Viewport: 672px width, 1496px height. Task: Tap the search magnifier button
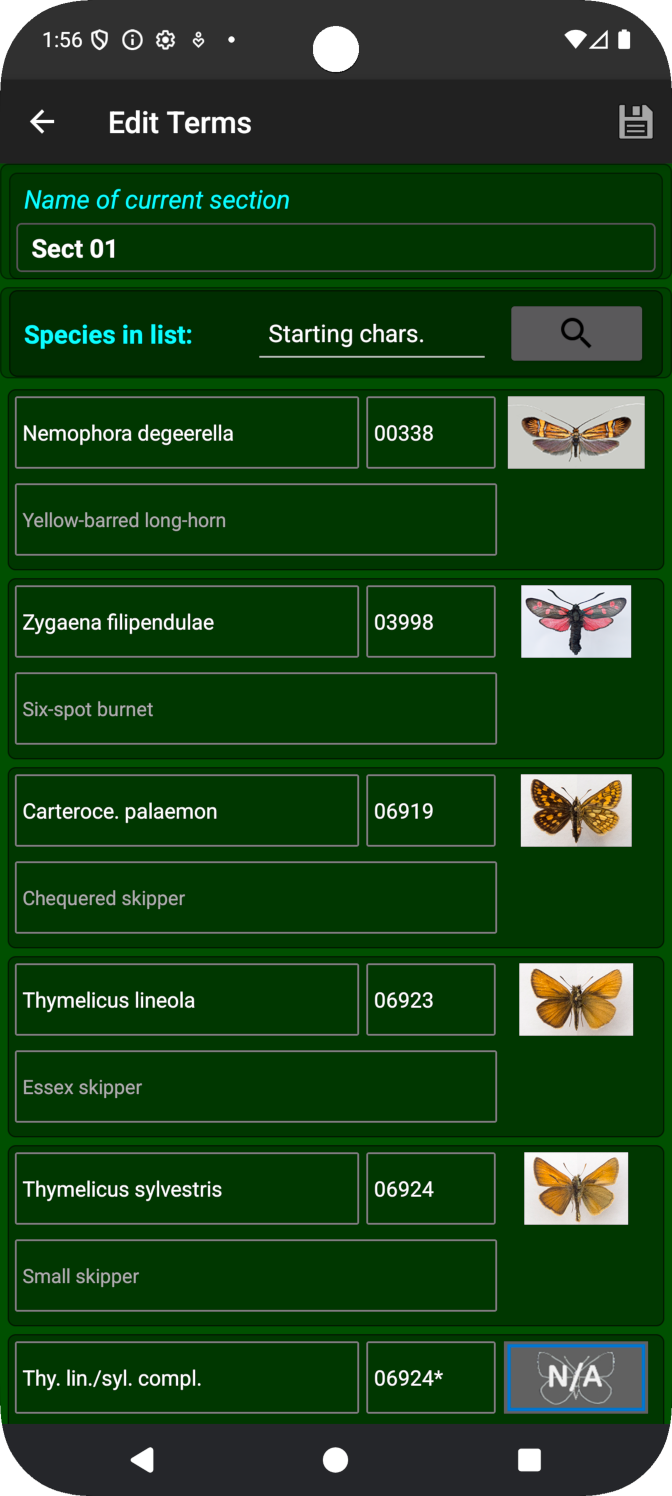[576, 333]
